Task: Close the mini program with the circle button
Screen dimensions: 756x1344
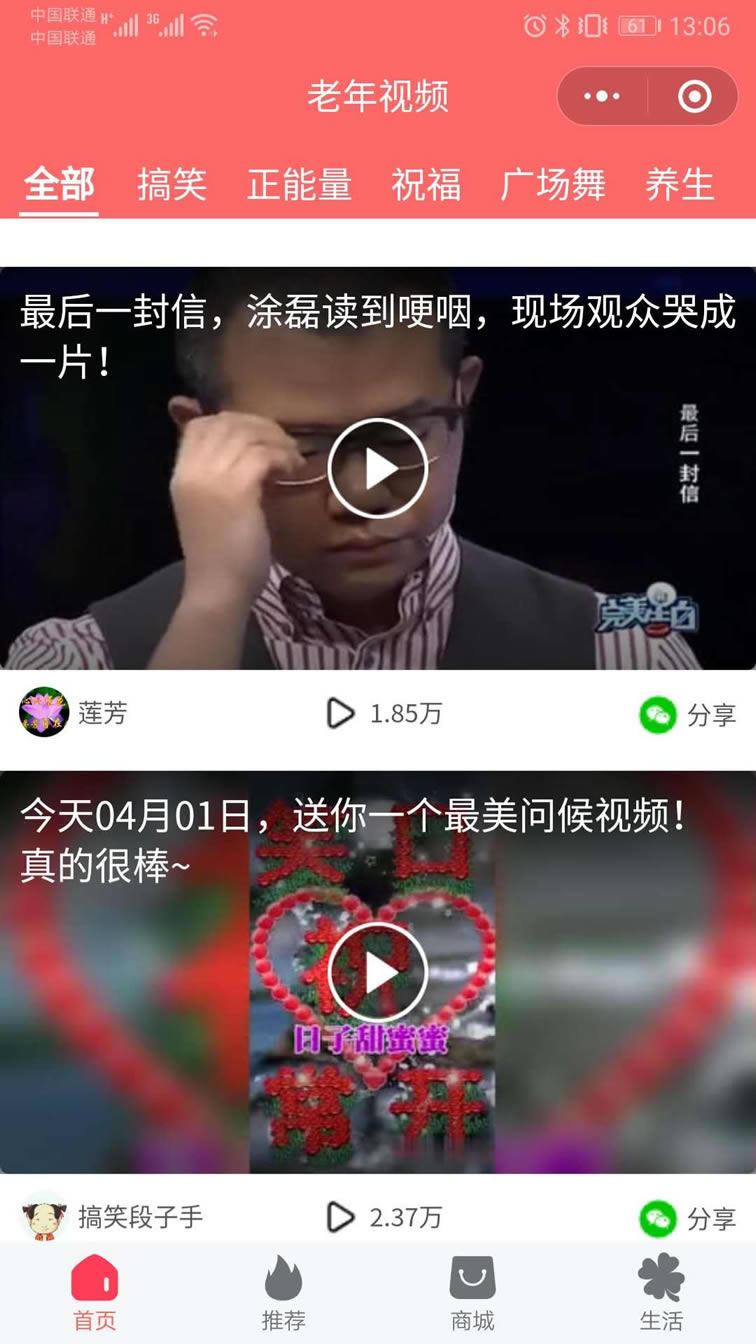Action: (x=694, y=97)
